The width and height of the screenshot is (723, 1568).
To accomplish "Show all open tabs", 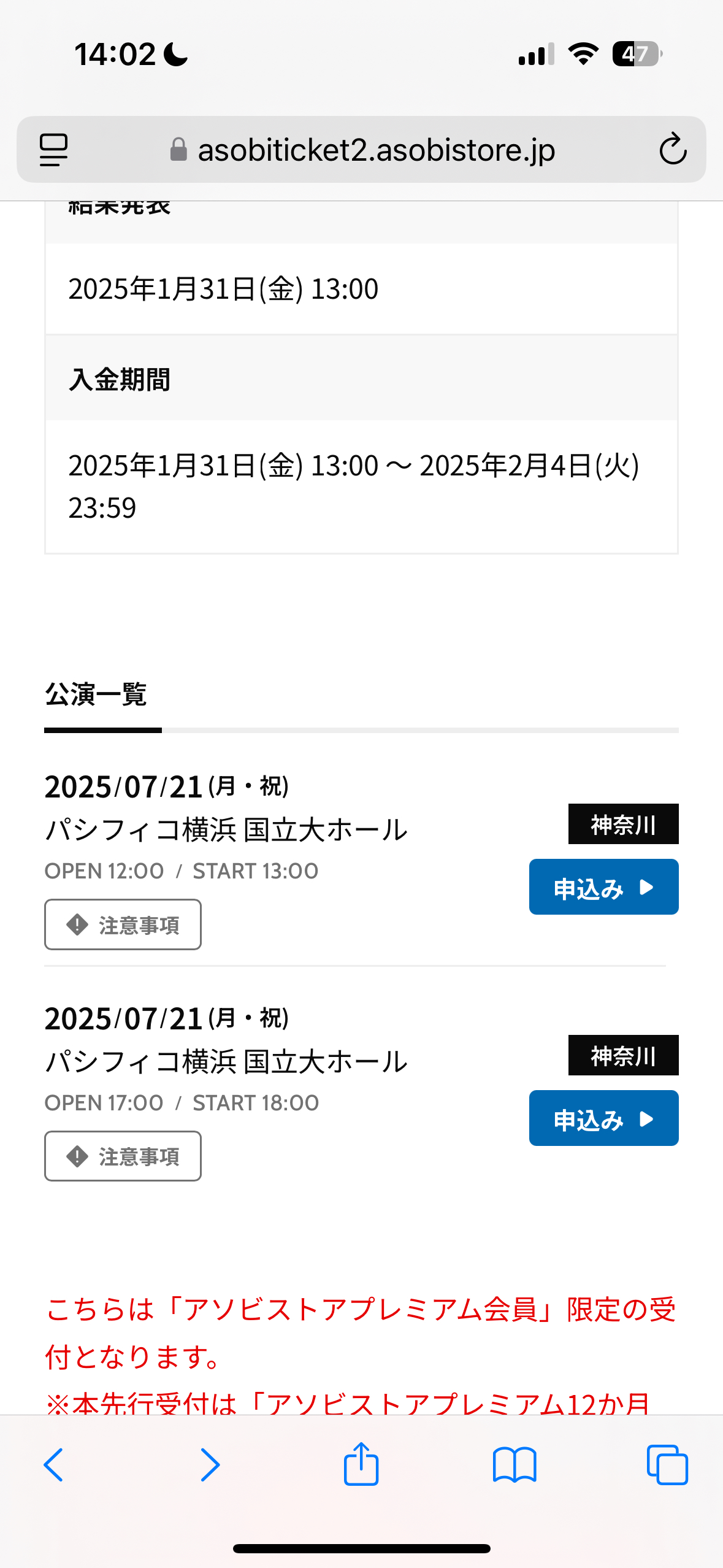I will [667, 1465].
